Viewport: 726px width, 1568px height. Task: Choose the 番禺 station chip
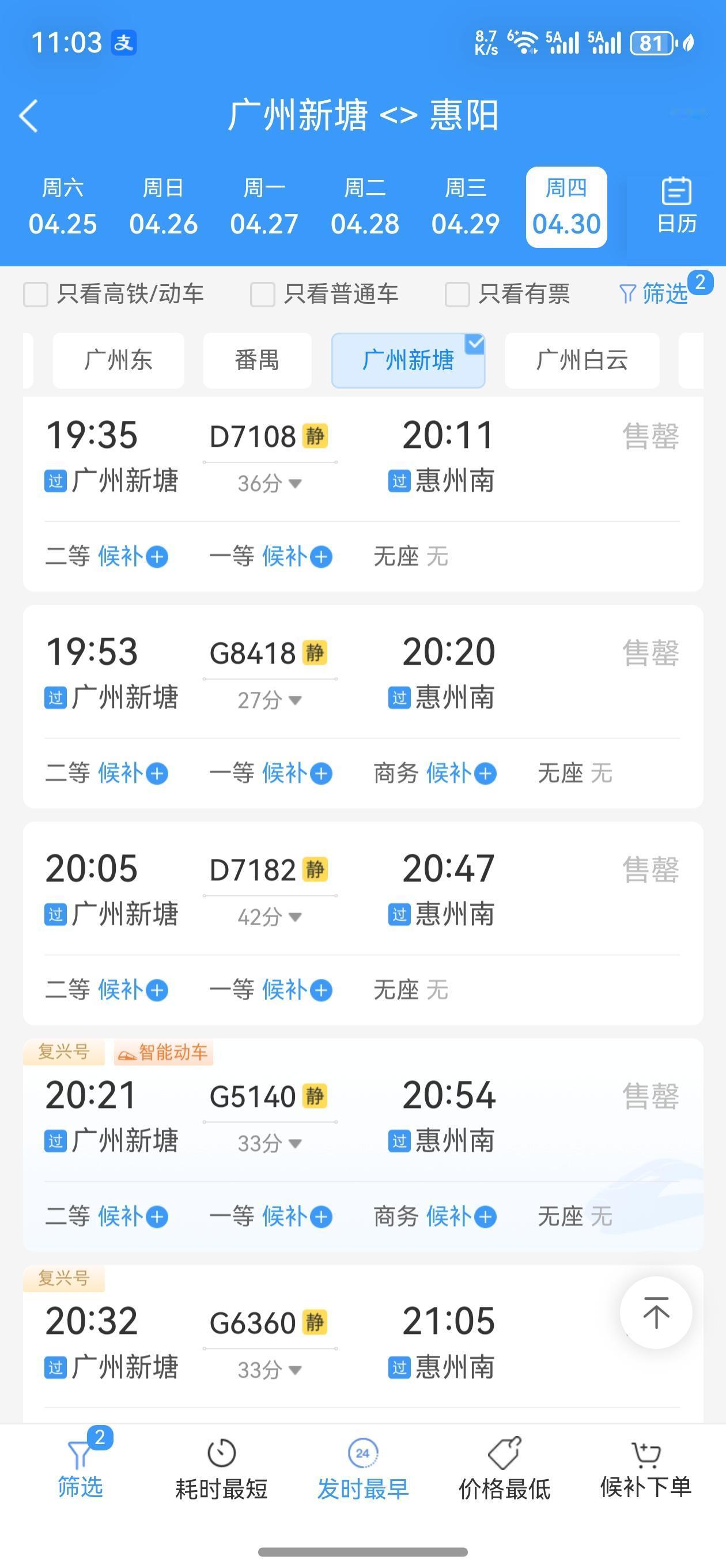(x=258, y=360)
